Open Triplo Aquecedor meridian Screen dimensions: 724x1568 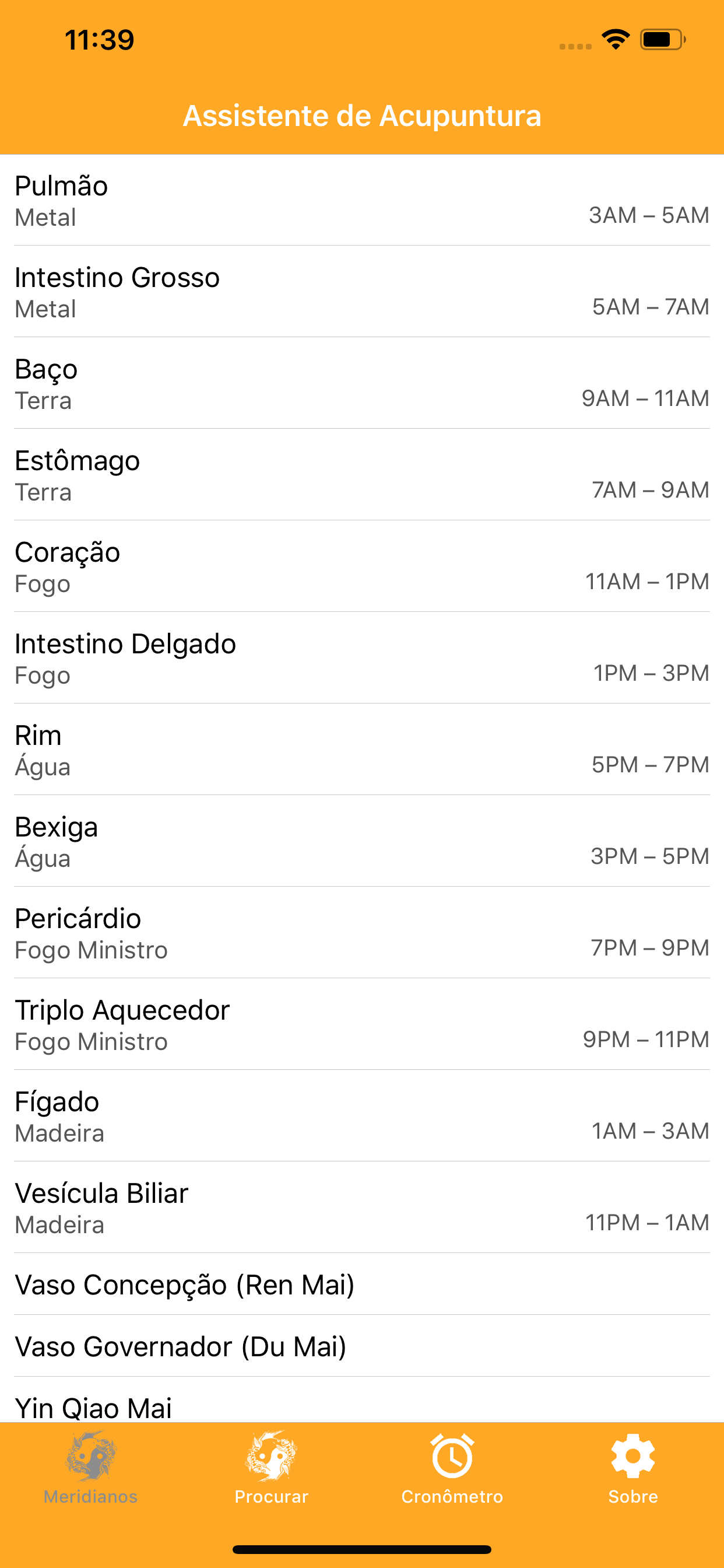click(362, 1024)
